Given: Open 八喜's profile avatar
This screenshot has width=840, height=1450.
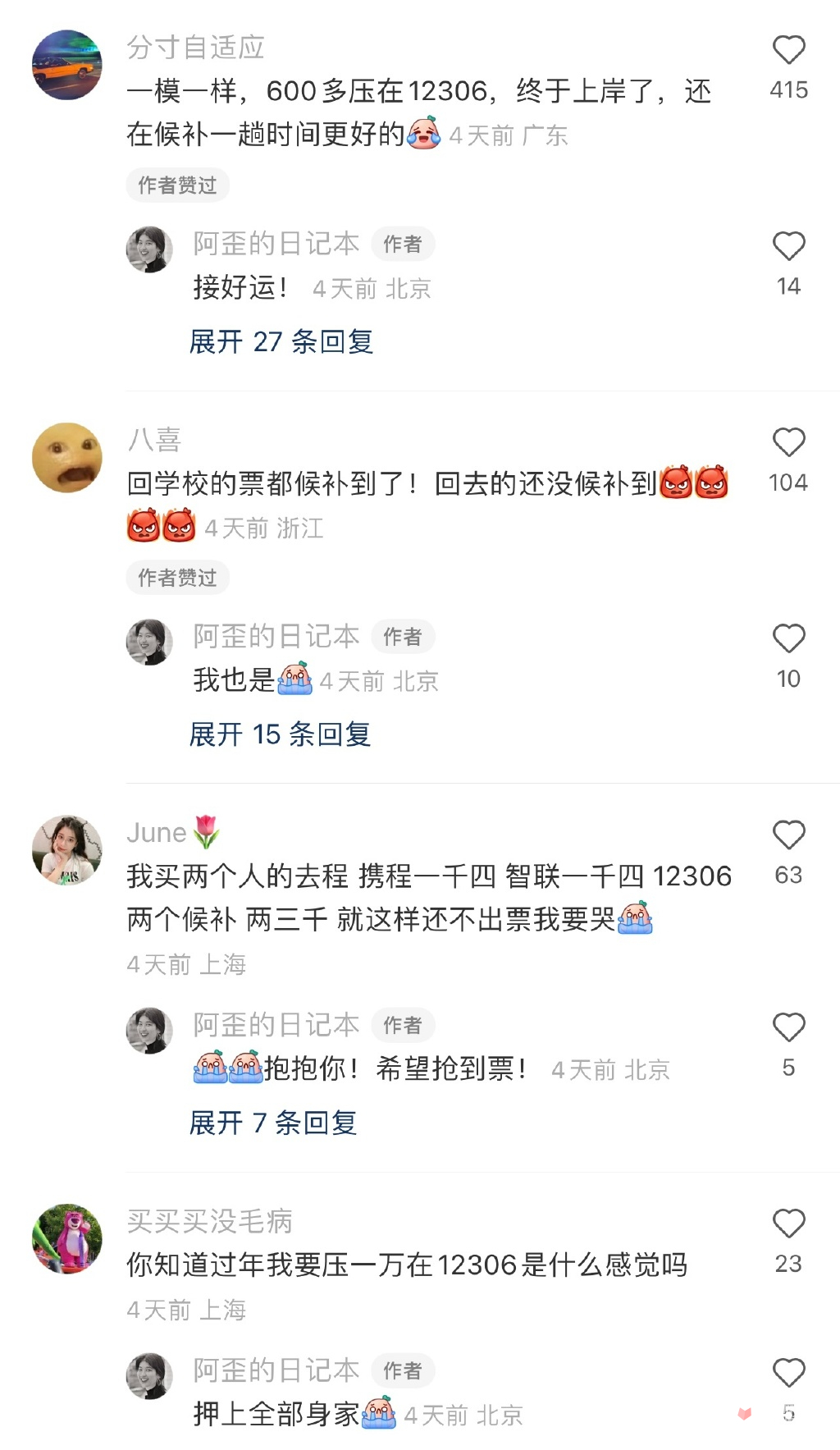Looking at the screenshot, I should coord(67,458).
